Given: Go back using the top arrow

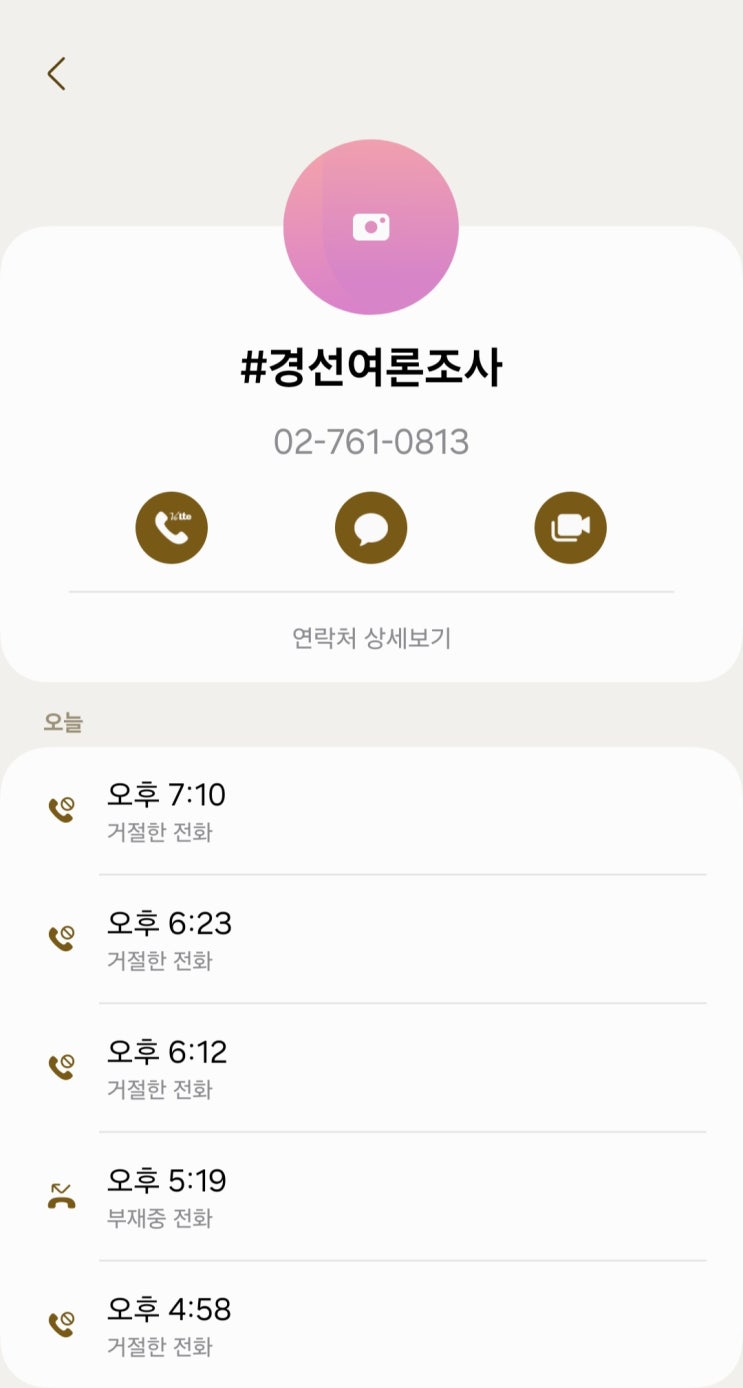Looking at the screenshot, I should pos(56,74).
